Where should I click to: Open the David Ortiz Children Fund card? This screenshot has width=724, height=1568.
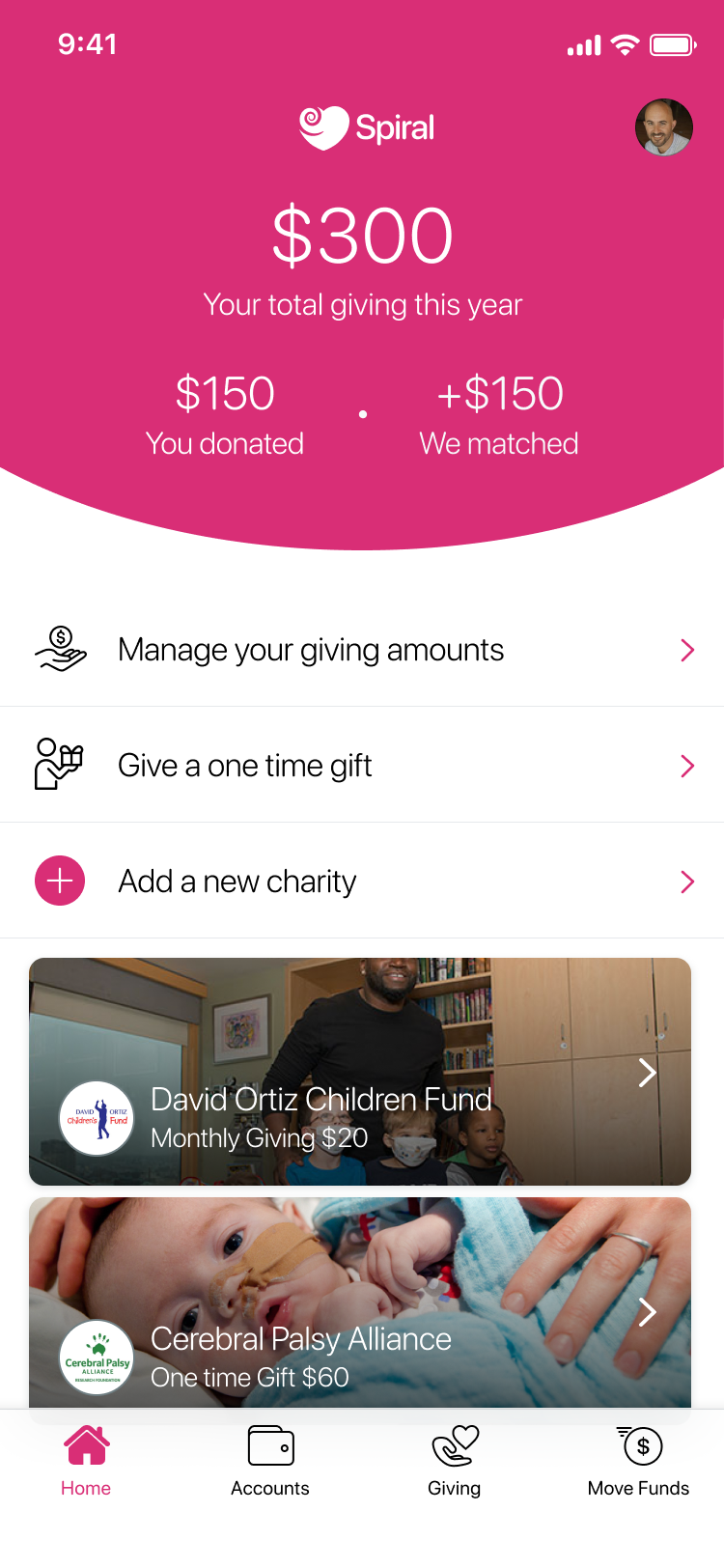[x=360, y=1072]
